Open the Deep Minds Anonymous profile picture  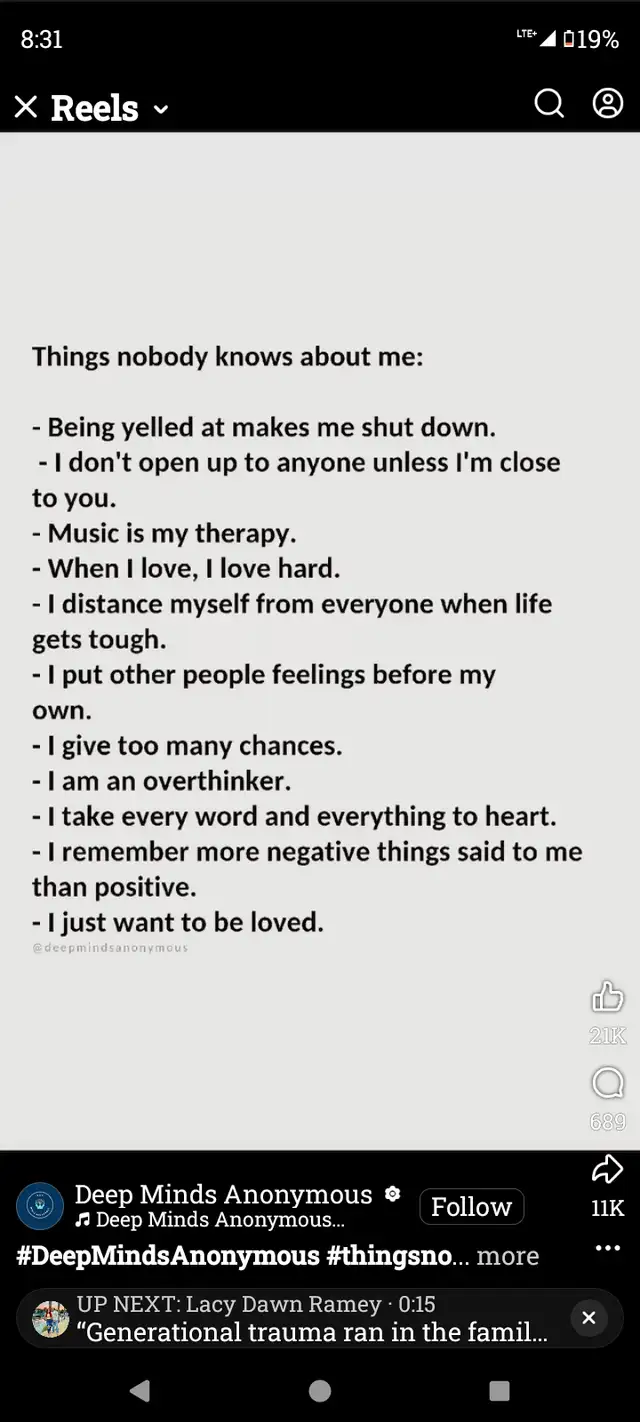[40, 1206]
